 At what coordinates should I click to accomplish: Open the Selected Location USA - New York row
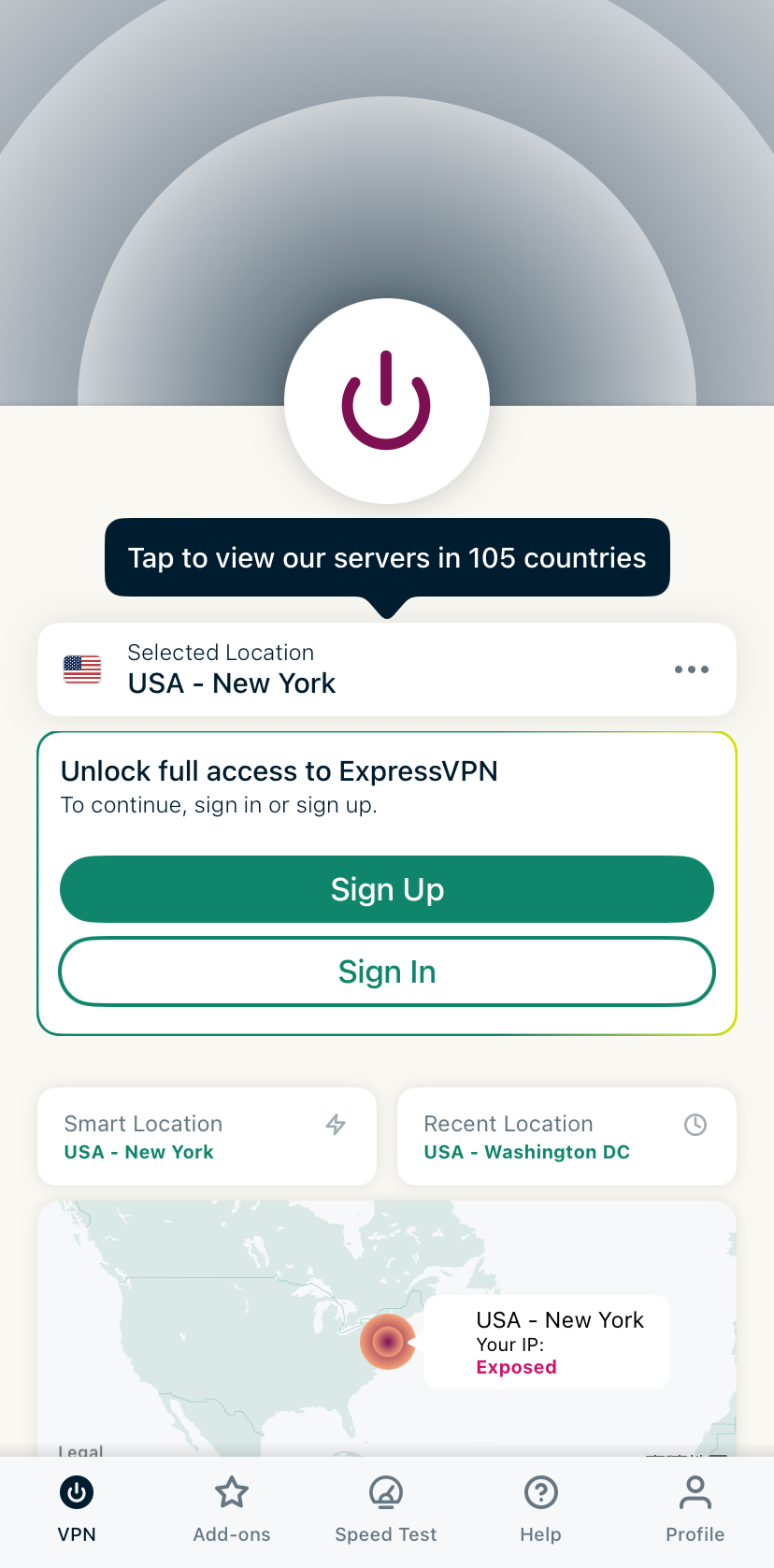[355, 669]
